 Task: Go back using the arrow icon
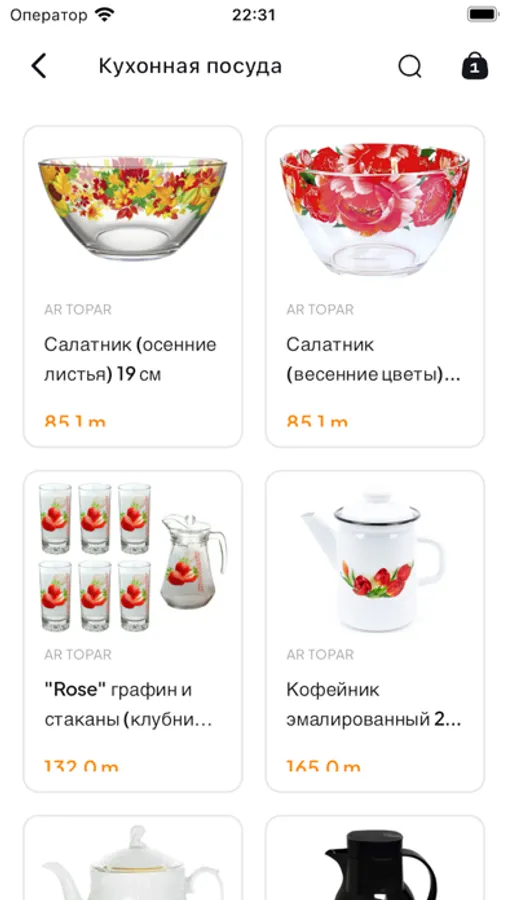38,66
